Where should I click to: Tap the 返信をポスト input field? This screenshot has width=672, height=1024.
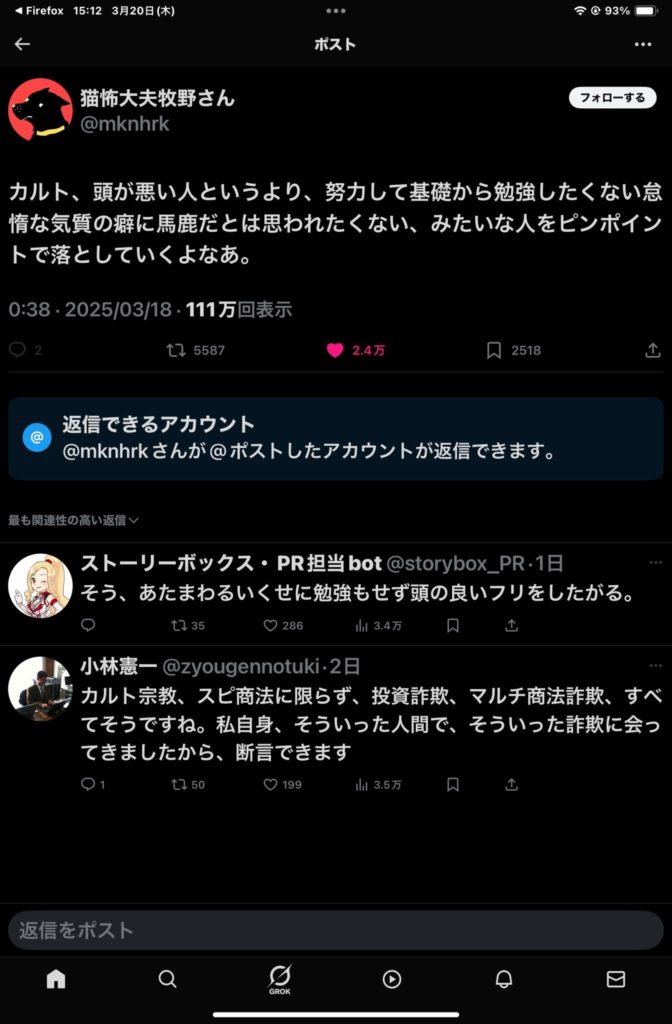pyautogui.click(x=336, y=930)
